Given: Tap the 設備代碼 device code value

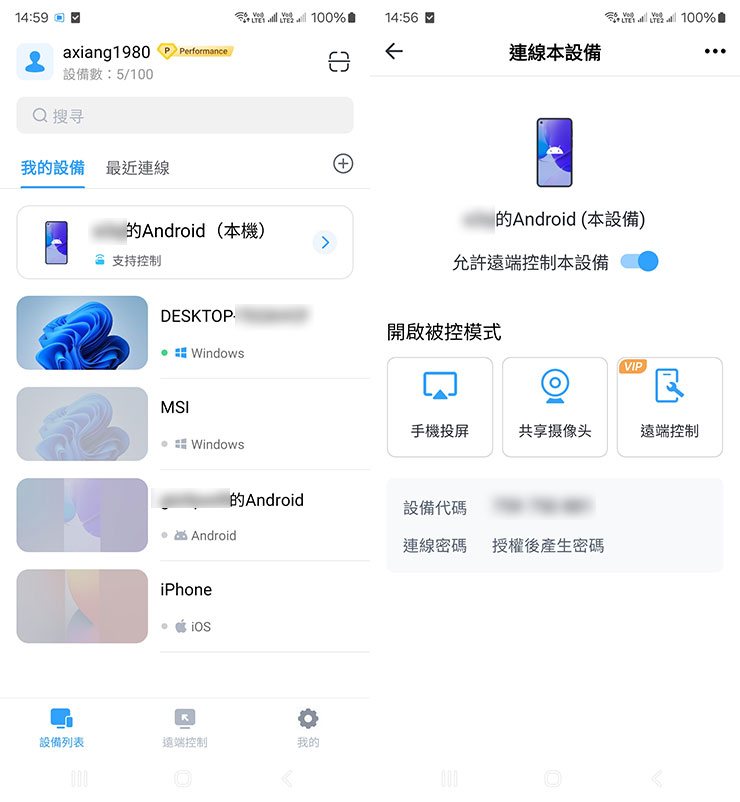Looking at the screenshot, I should [x=545, y=506].
